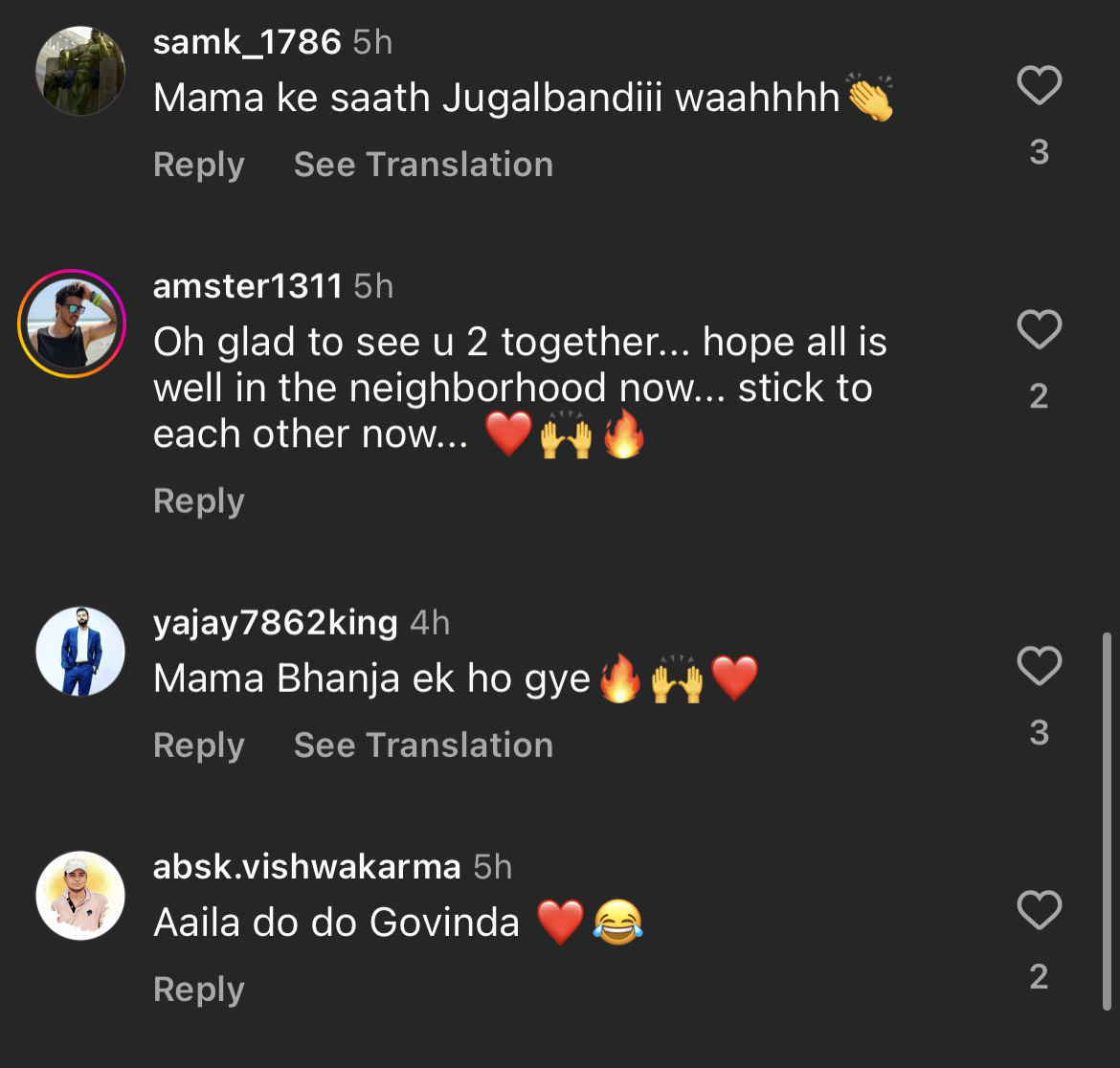Like amster1311's comment

point(1039,331)
